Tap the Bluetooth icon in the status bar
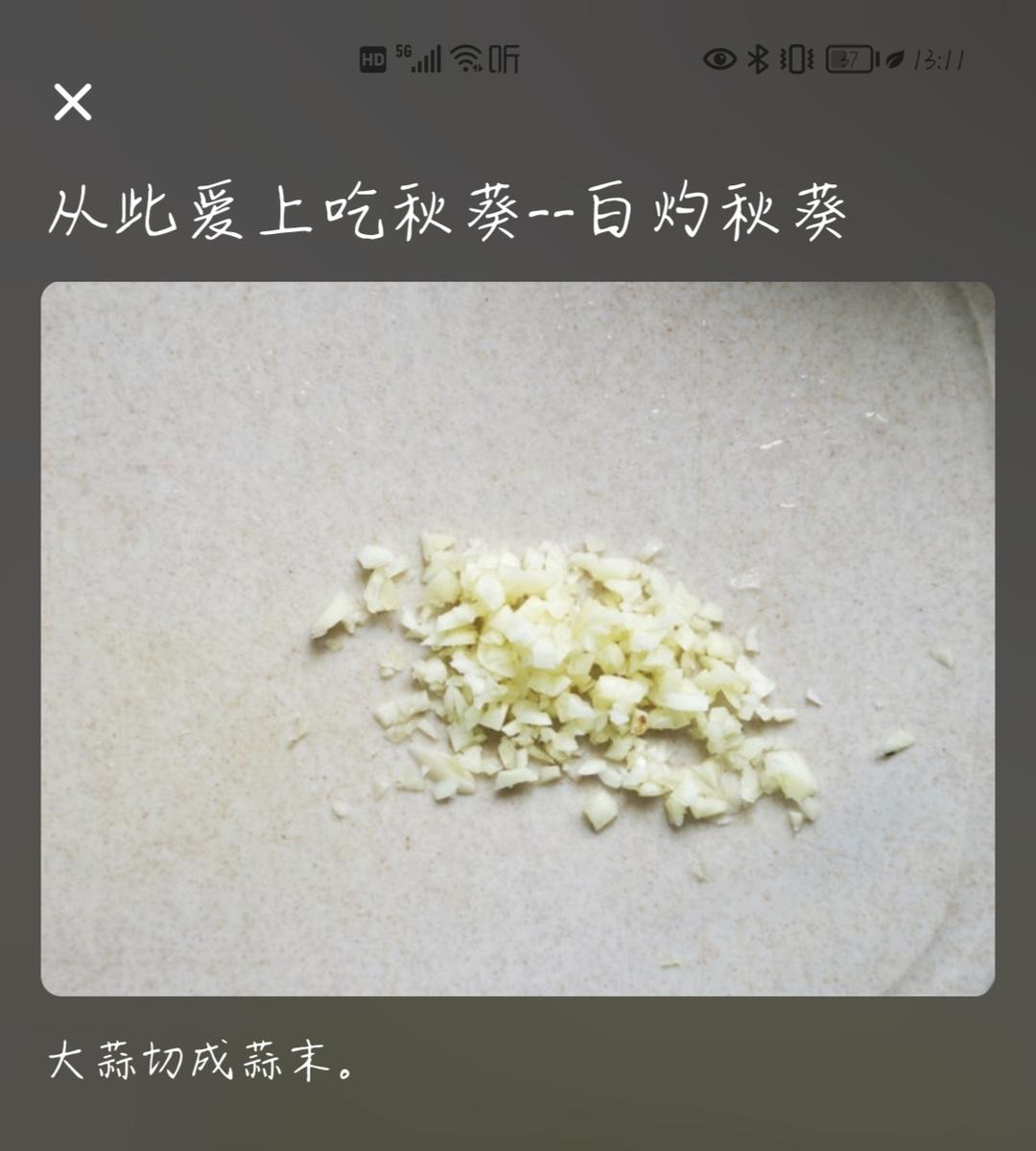Image resolution: width=1036 pixels, height=1151 pixels. coord(758,59)
